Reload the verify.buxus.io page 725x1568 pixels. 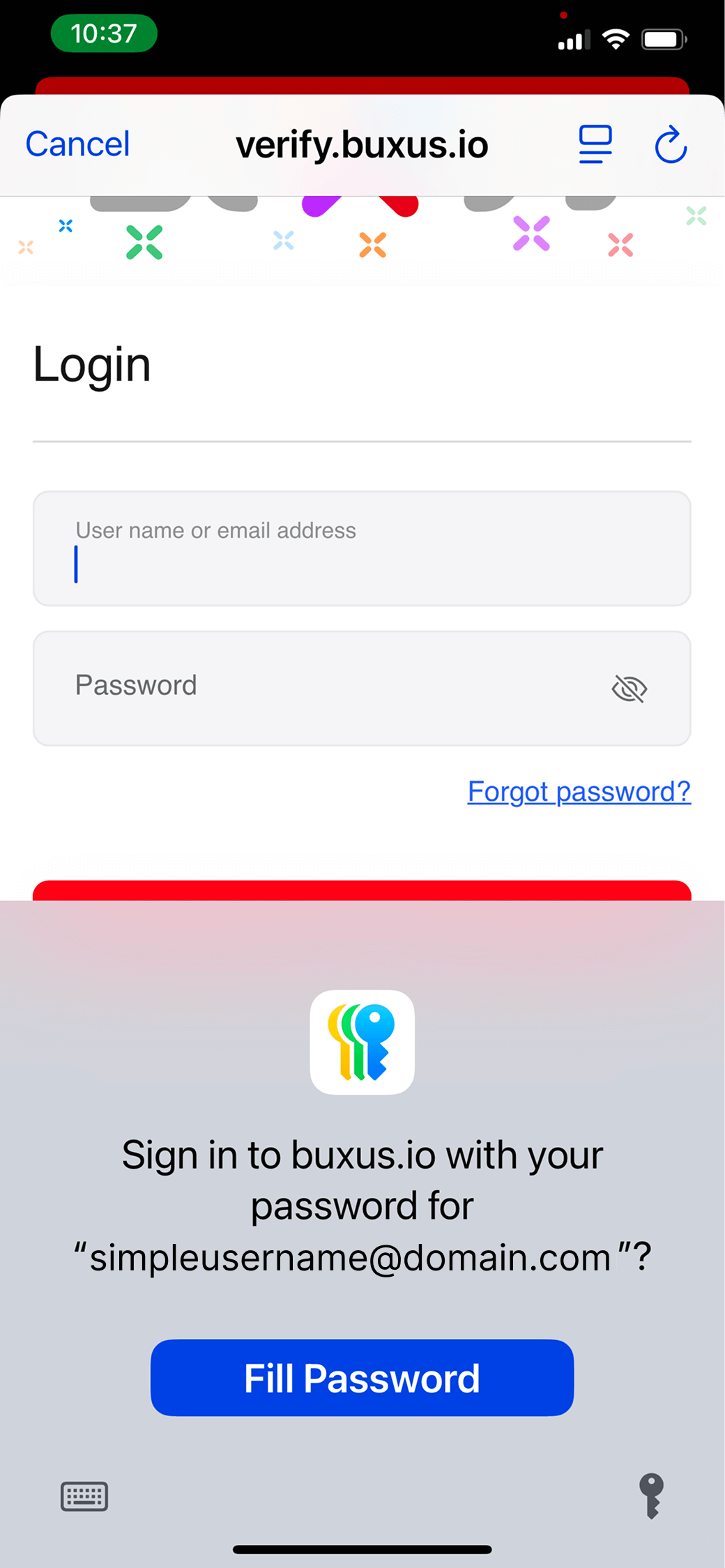click(x=671, y=144)
